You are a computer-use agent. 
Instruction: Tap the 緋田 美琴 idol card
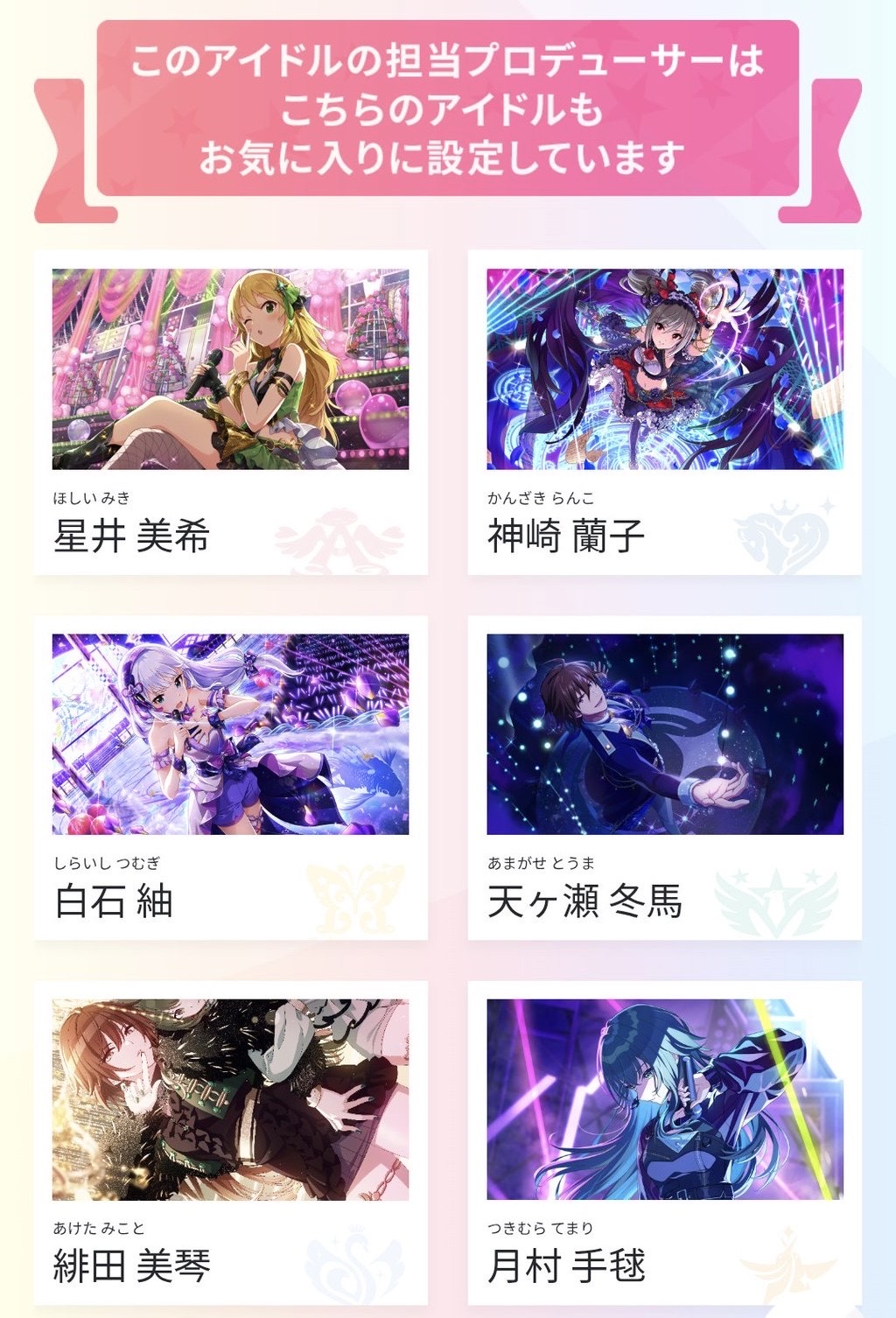[230, 1142]
